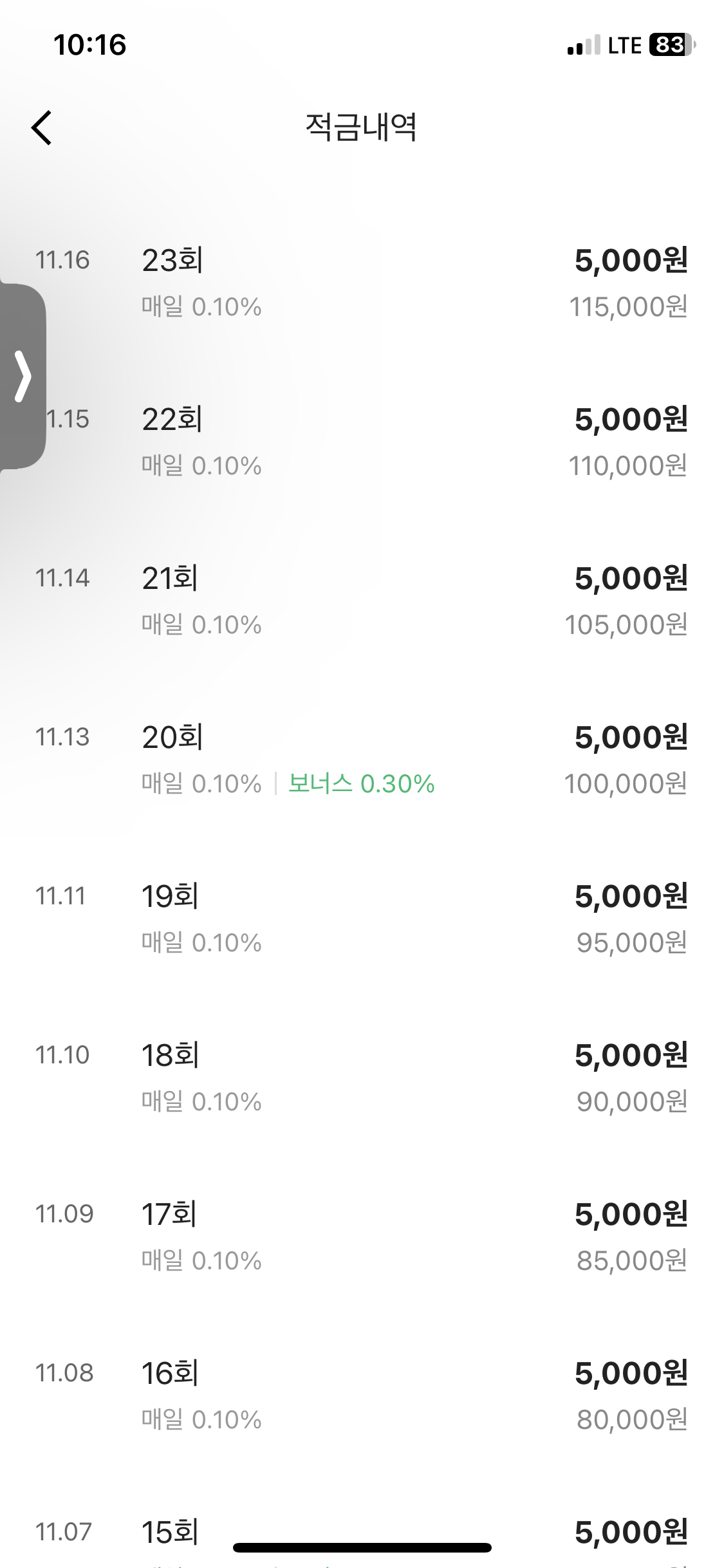Go back from the 적금내역 screen
The image size is (724, 1568).
point(42,127)
